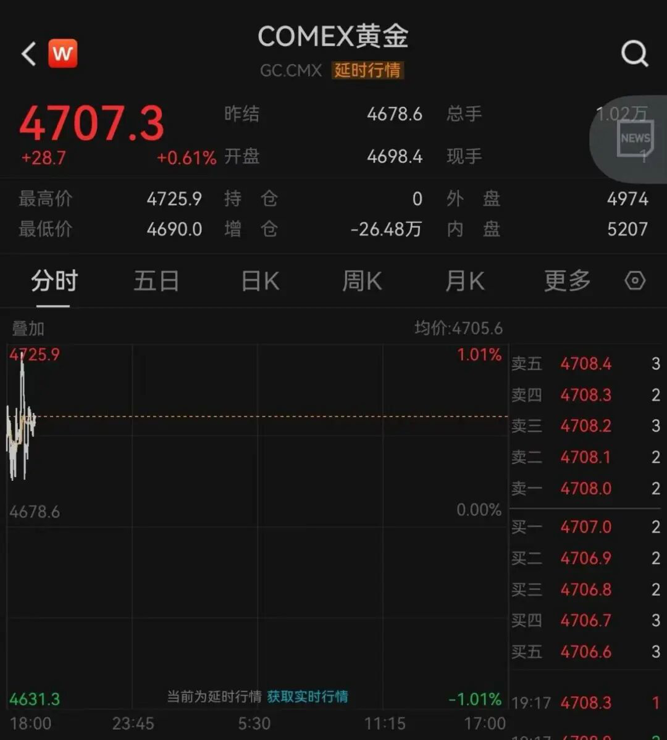Show the 月K chart tab

465,281
